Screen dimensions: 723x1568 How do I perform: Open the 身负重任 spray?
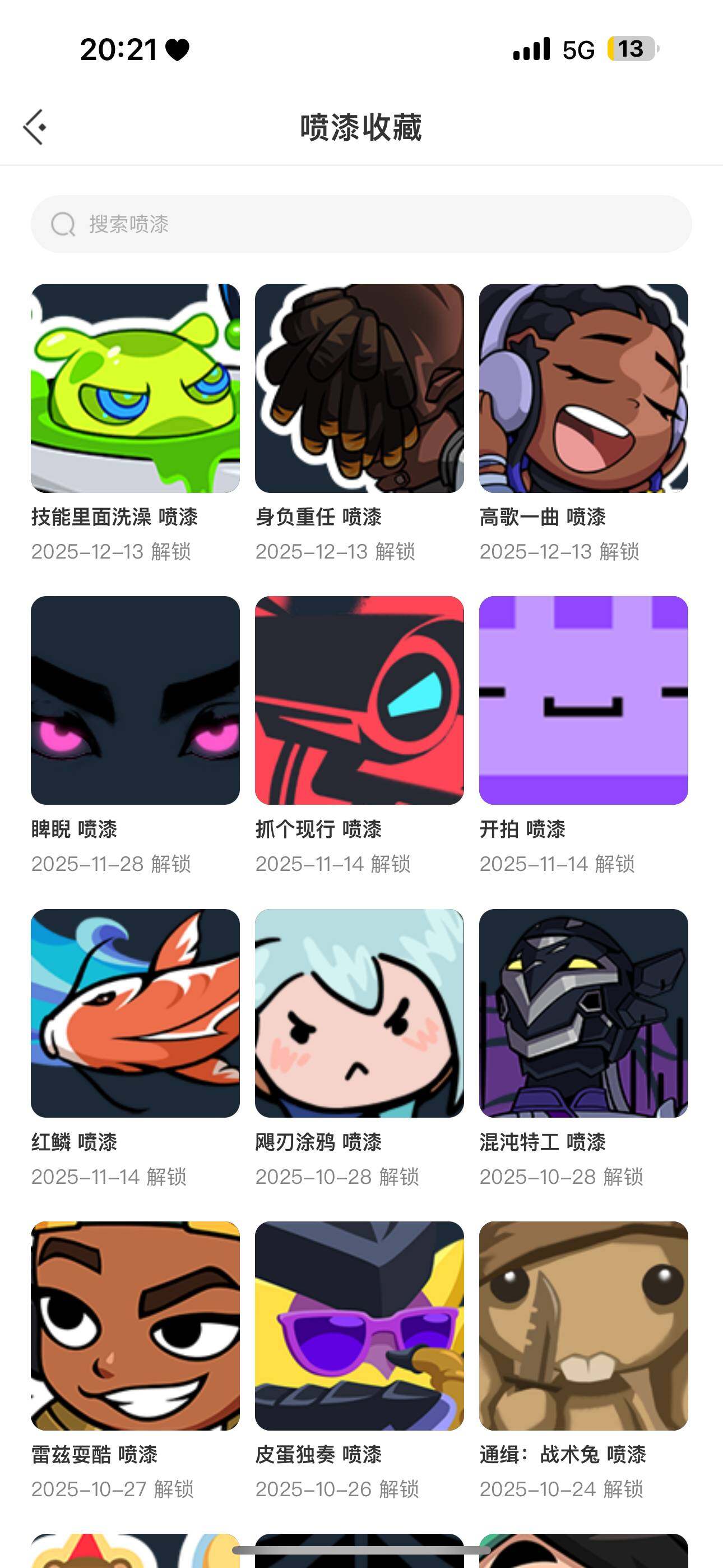pos(359,388)
